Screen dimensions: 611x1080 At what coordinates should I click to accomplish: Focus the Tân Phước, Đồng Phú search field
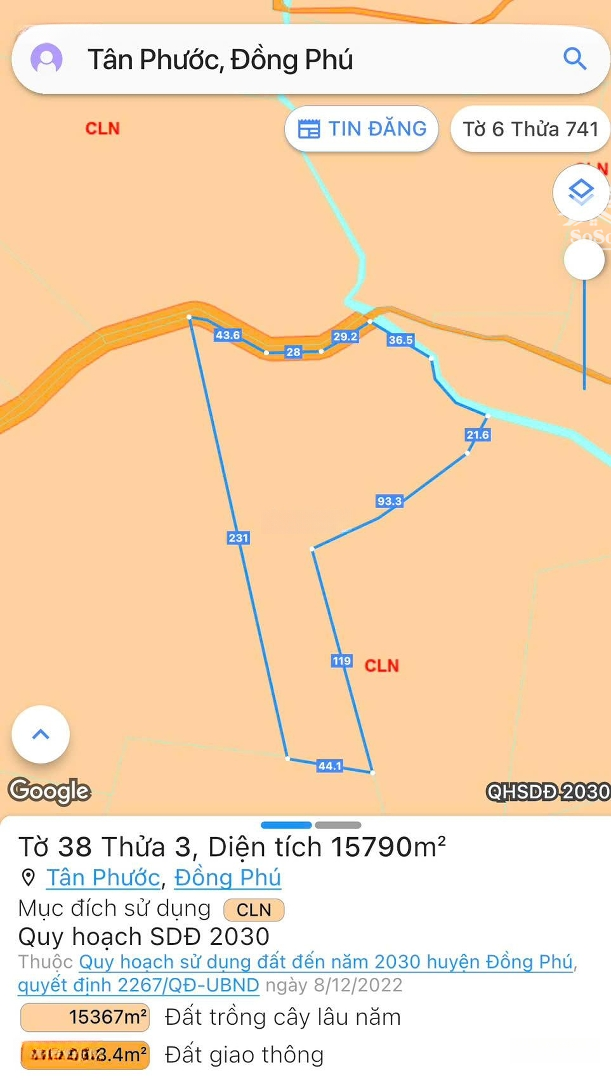[311, 60]
